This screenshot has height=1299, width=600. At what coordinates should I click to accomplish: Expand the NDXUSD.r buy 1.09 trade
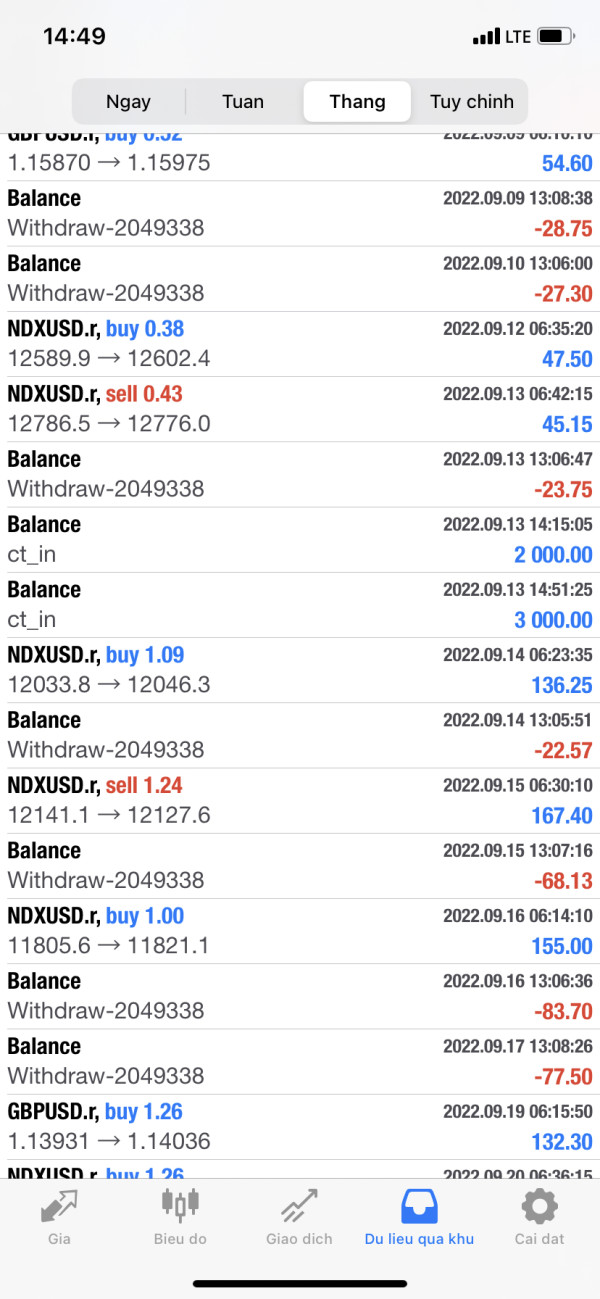300,670
